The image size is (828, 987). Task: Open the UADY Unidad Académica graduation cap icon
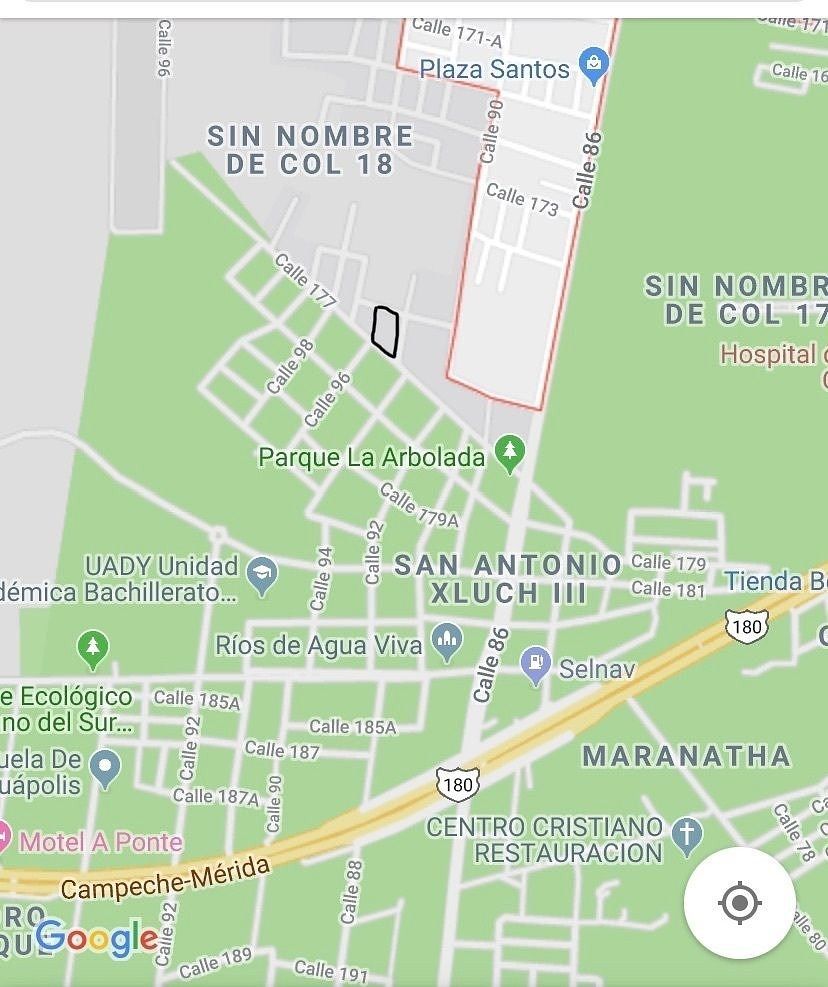click(x=262, y=569)
